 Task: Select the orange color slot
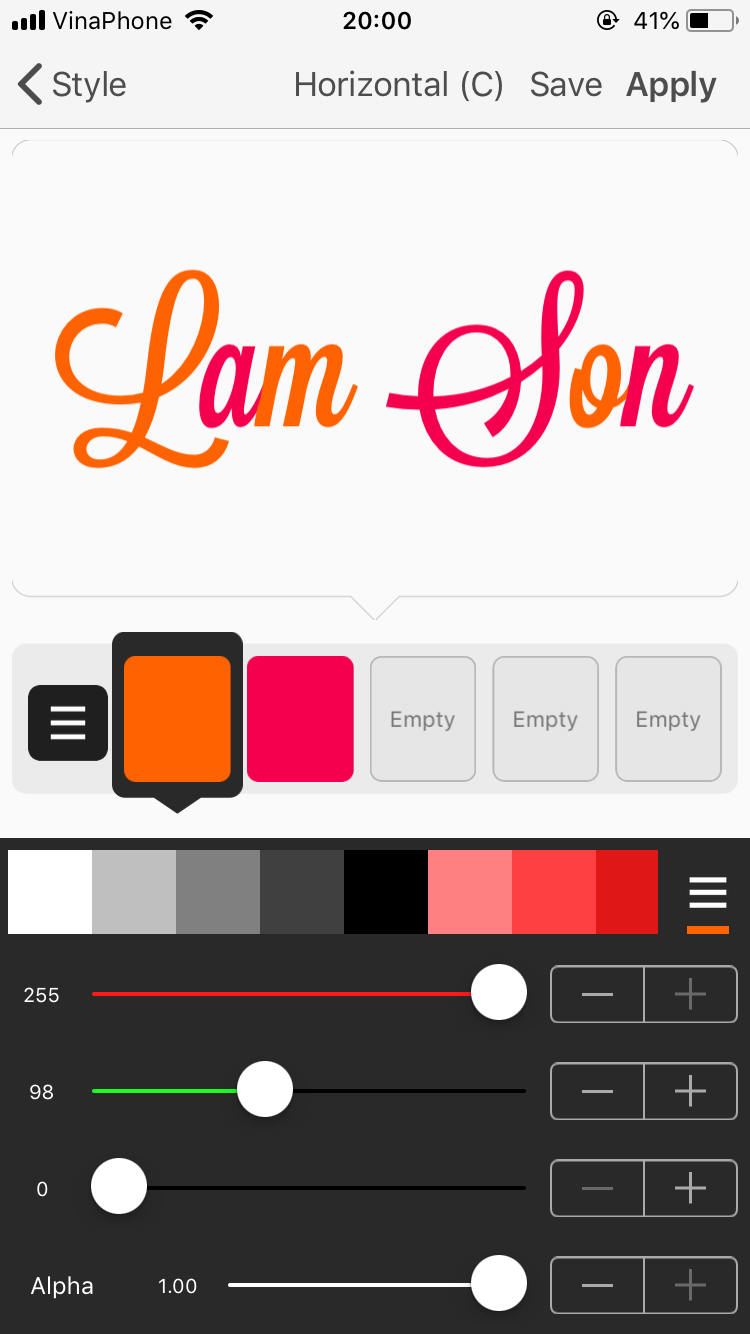tap(177, 718)
